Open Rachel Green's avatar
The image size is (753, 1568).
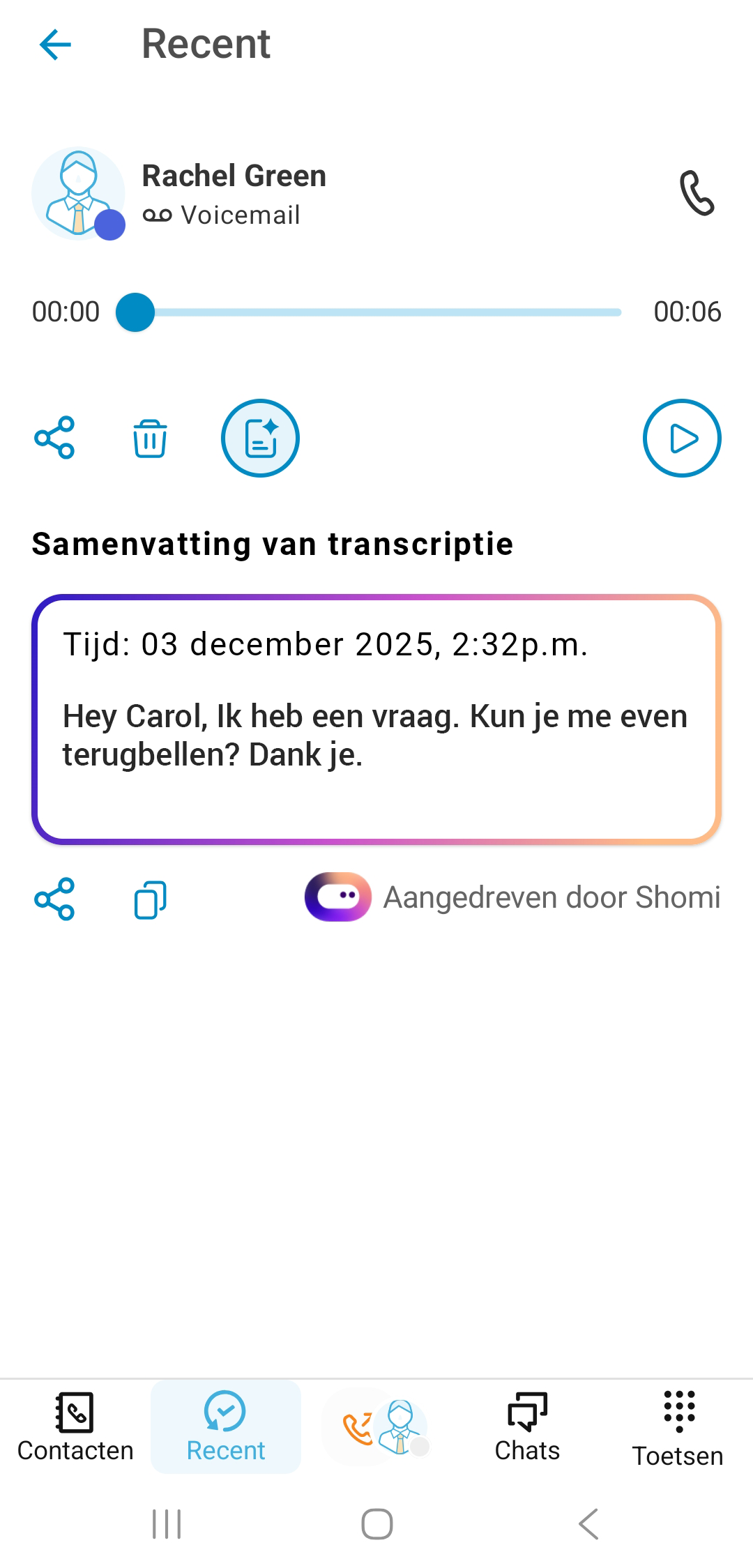(78, 194)
